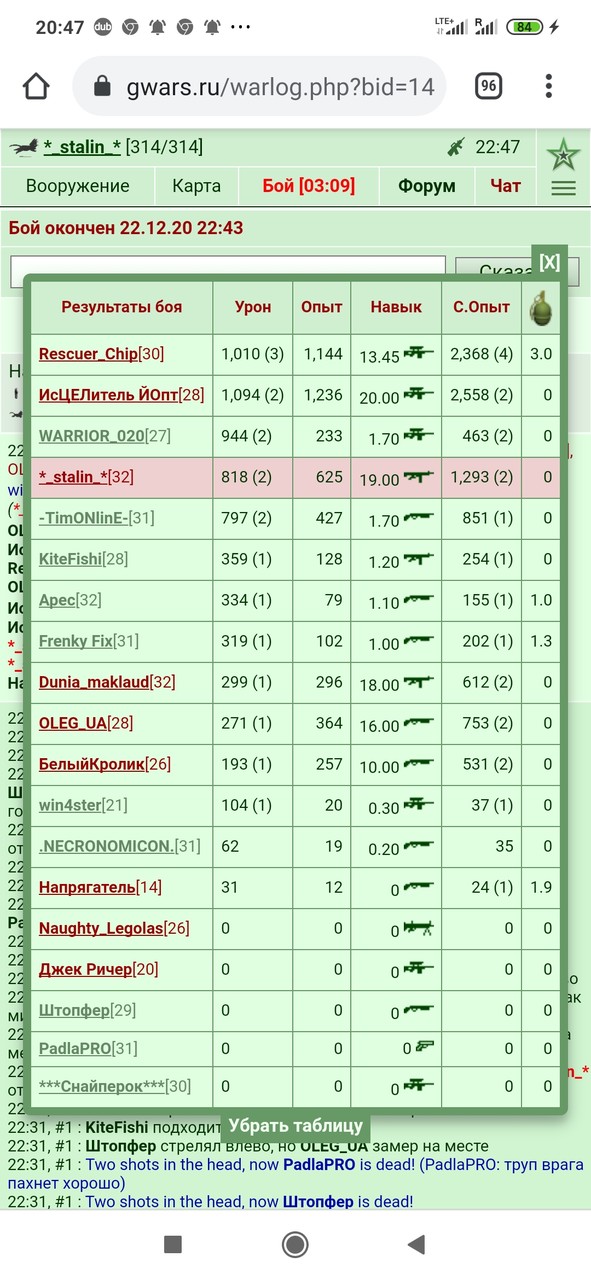Open the Чат tab
The height and width of the screenshot is (1280, 591).
[x=506, y=186]
